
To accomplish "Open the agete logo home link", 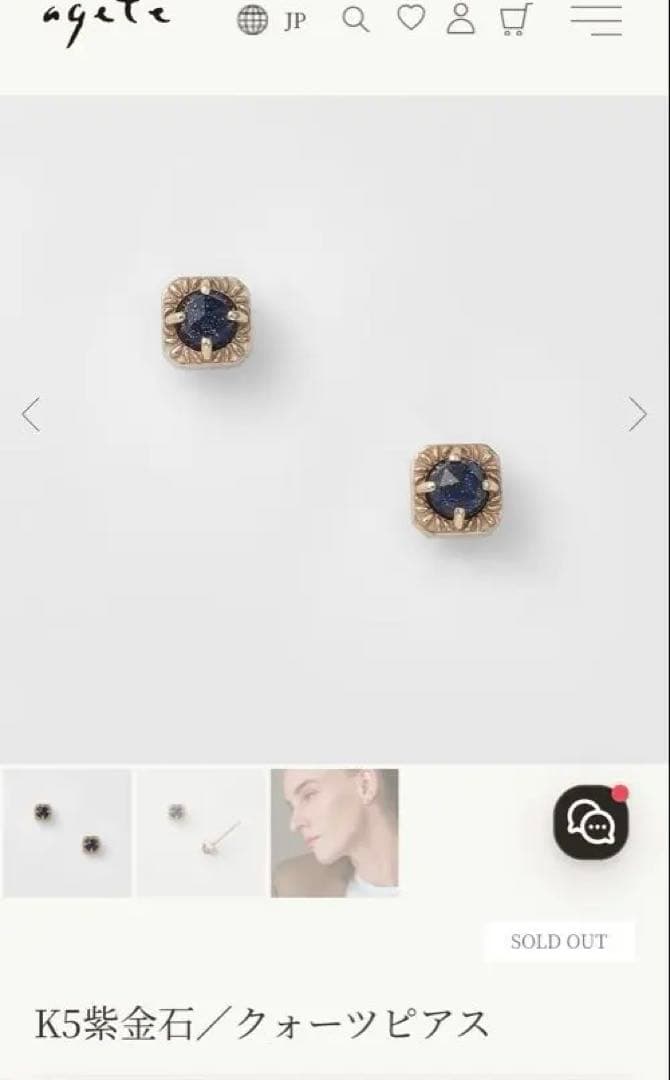I will [x=105, y=20].
